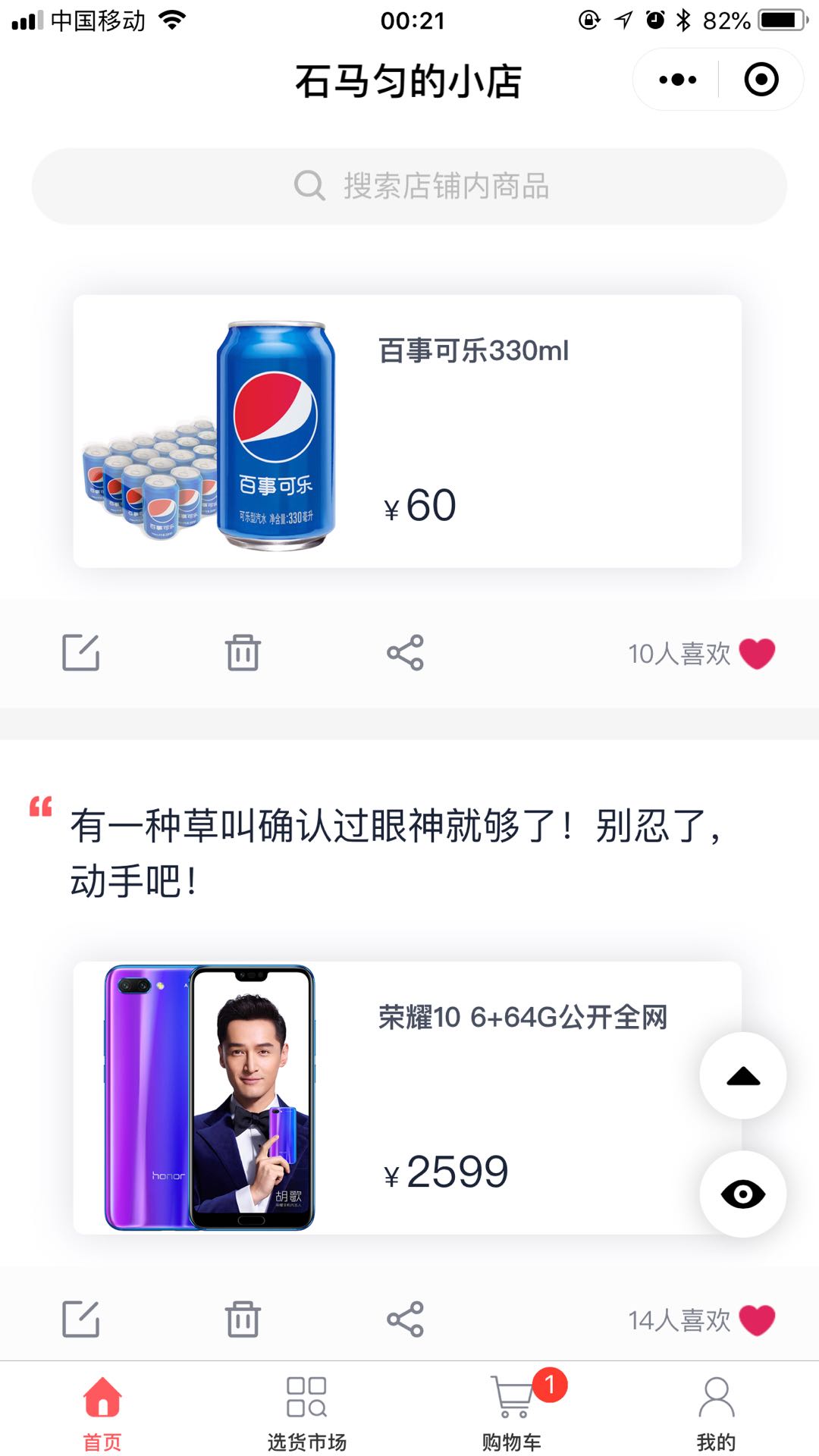Share the 百事可乐330ml product
819x1456 pixels.
(405, 653)
